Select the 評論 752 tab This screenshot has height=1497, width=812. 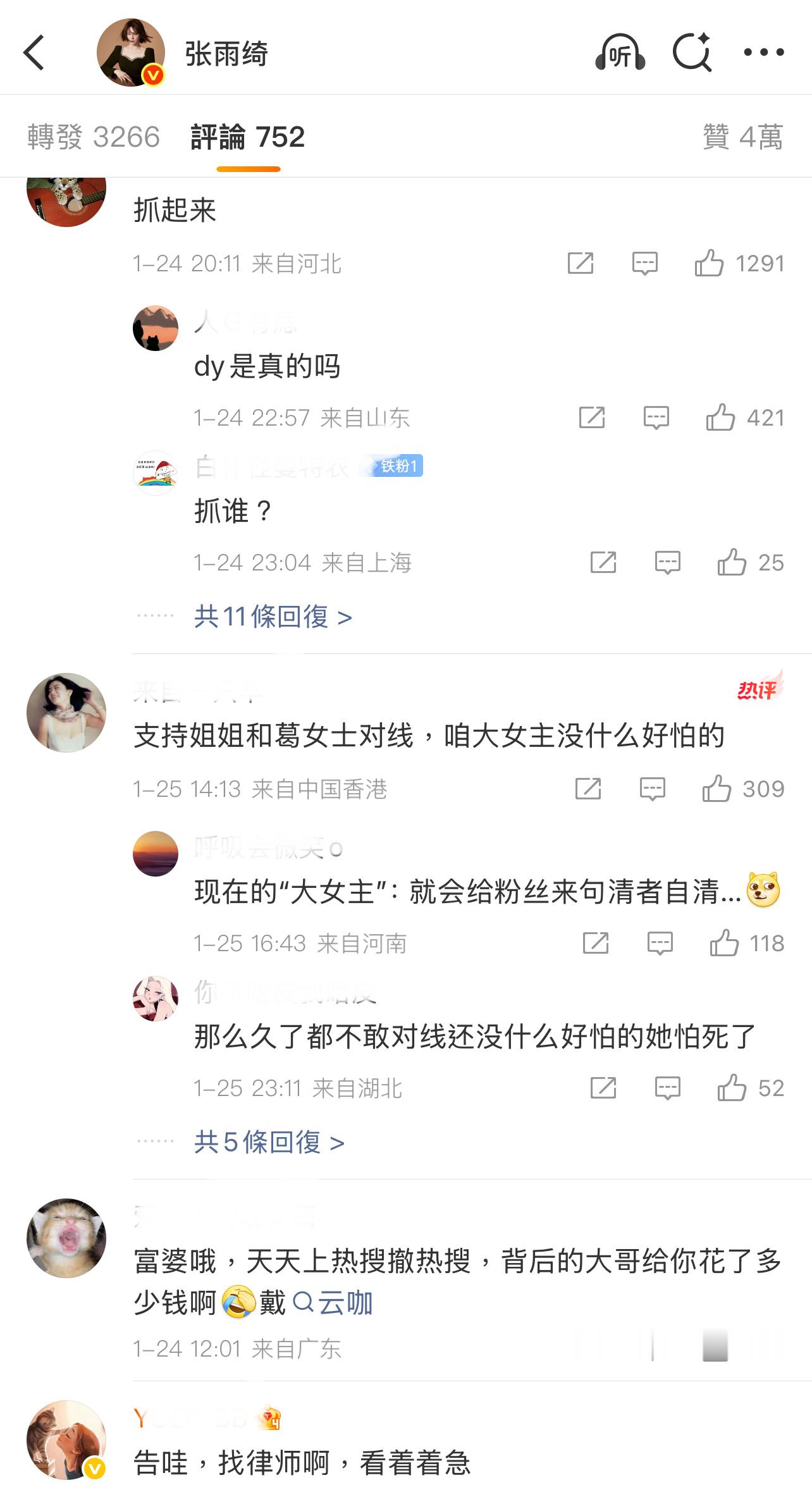248,135
